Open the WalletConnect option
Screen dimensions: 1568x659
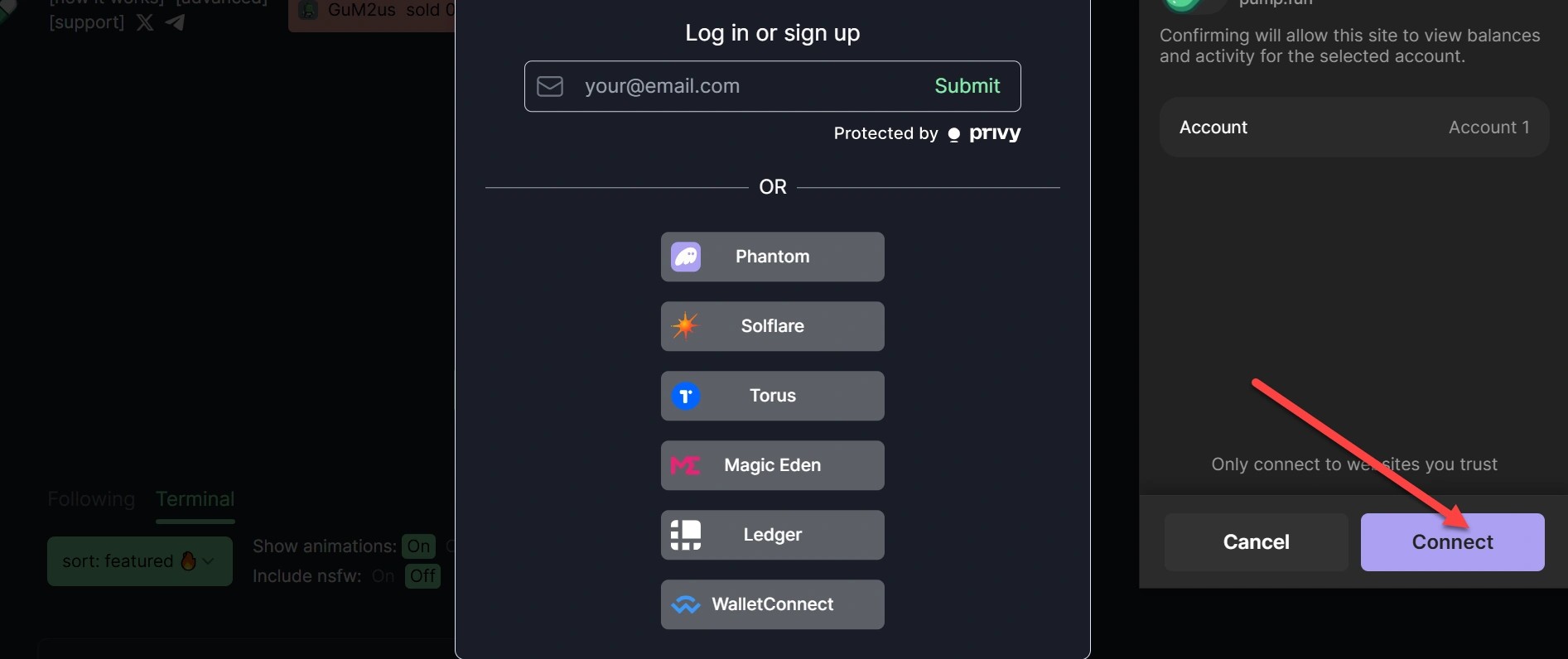click(x=772, y=604)
